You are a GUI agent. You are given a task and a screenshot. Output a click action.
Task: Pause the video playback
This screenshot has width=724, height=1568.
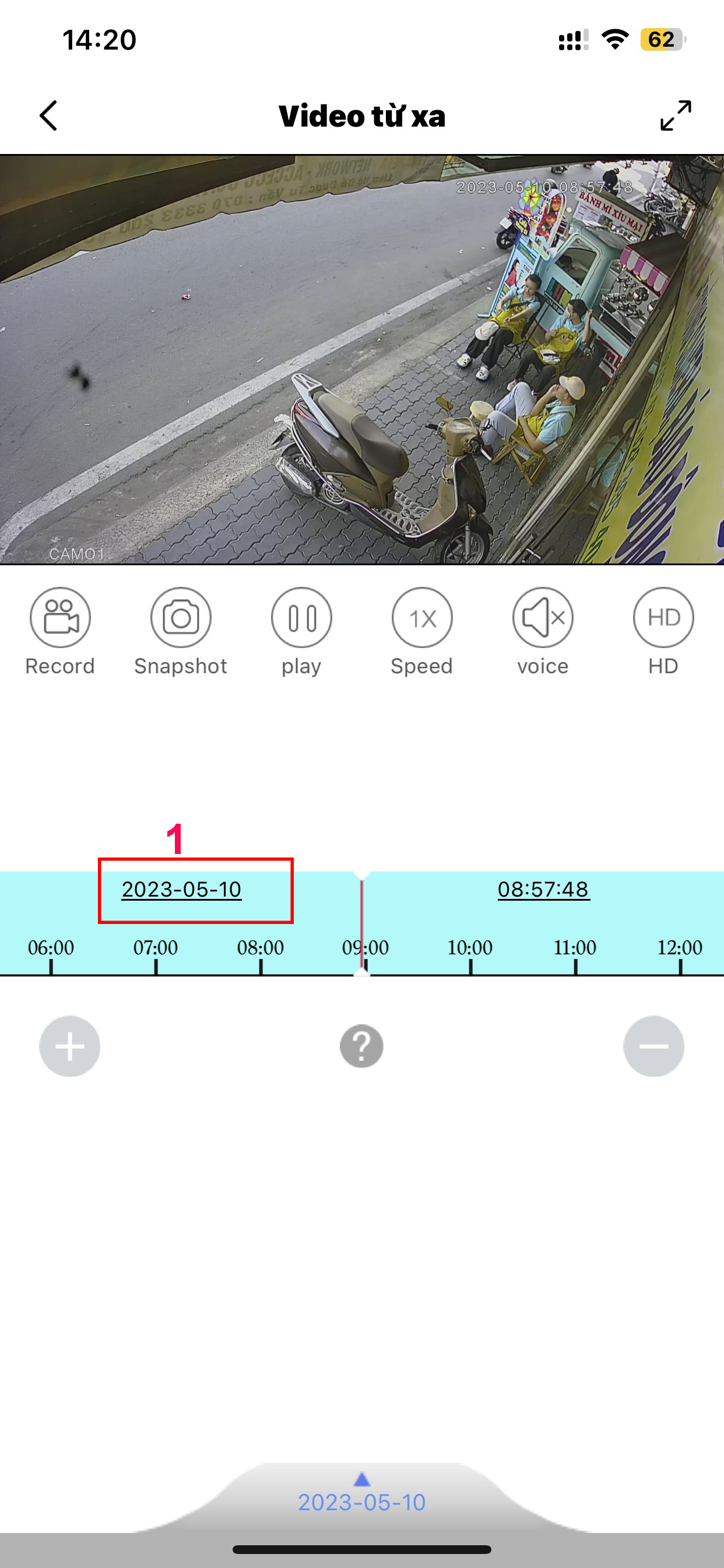(301, 618)
